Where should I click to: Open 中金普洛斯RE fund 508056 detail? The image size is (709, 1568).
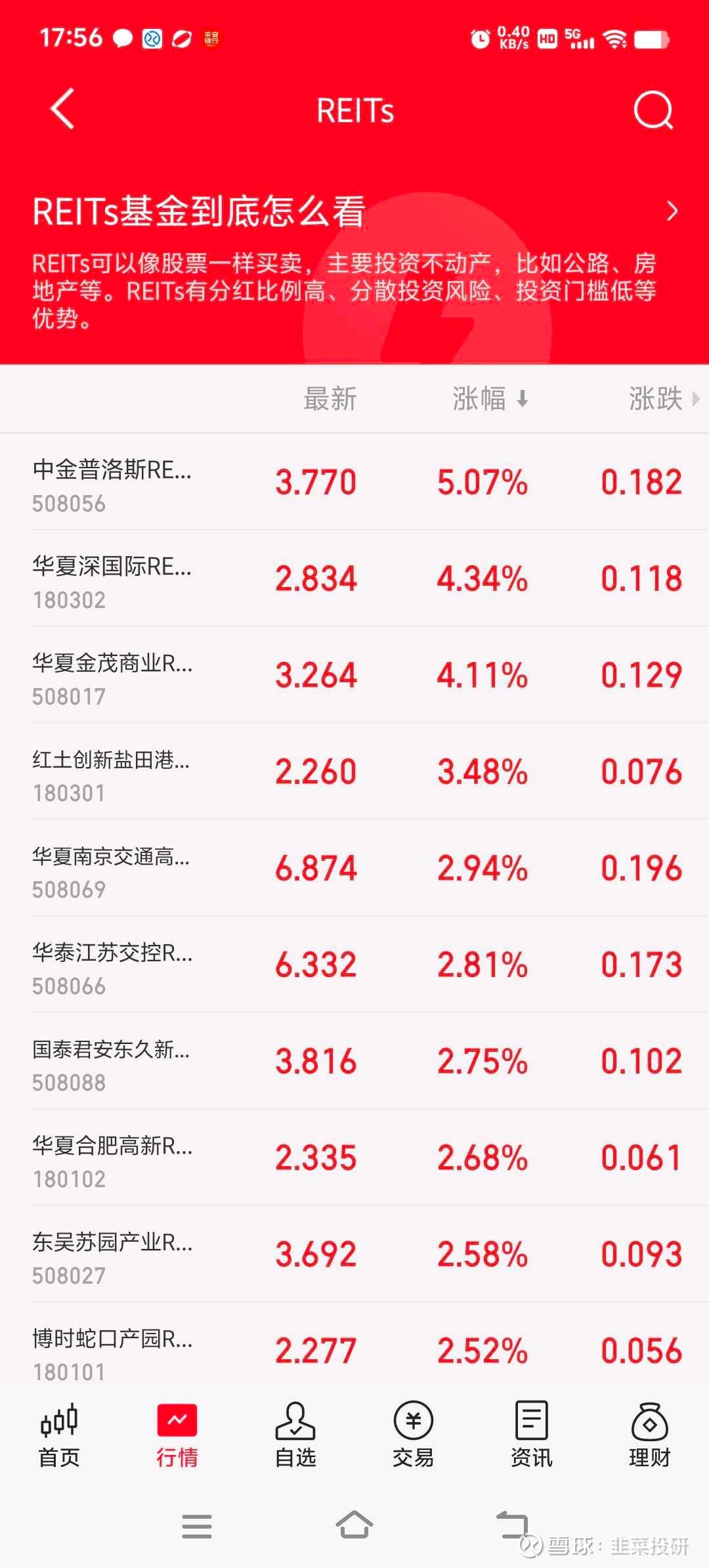coord(354,486)
